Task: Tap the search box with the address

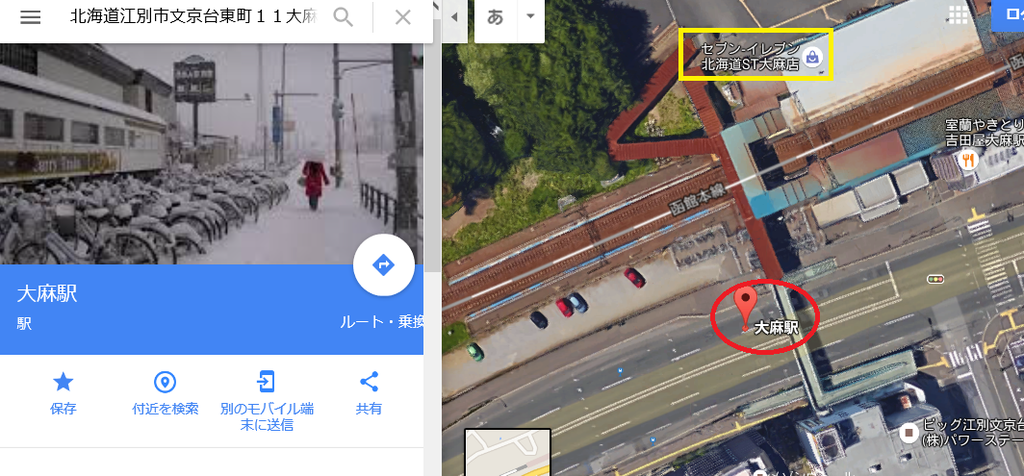Action: [x=190, y=18]
